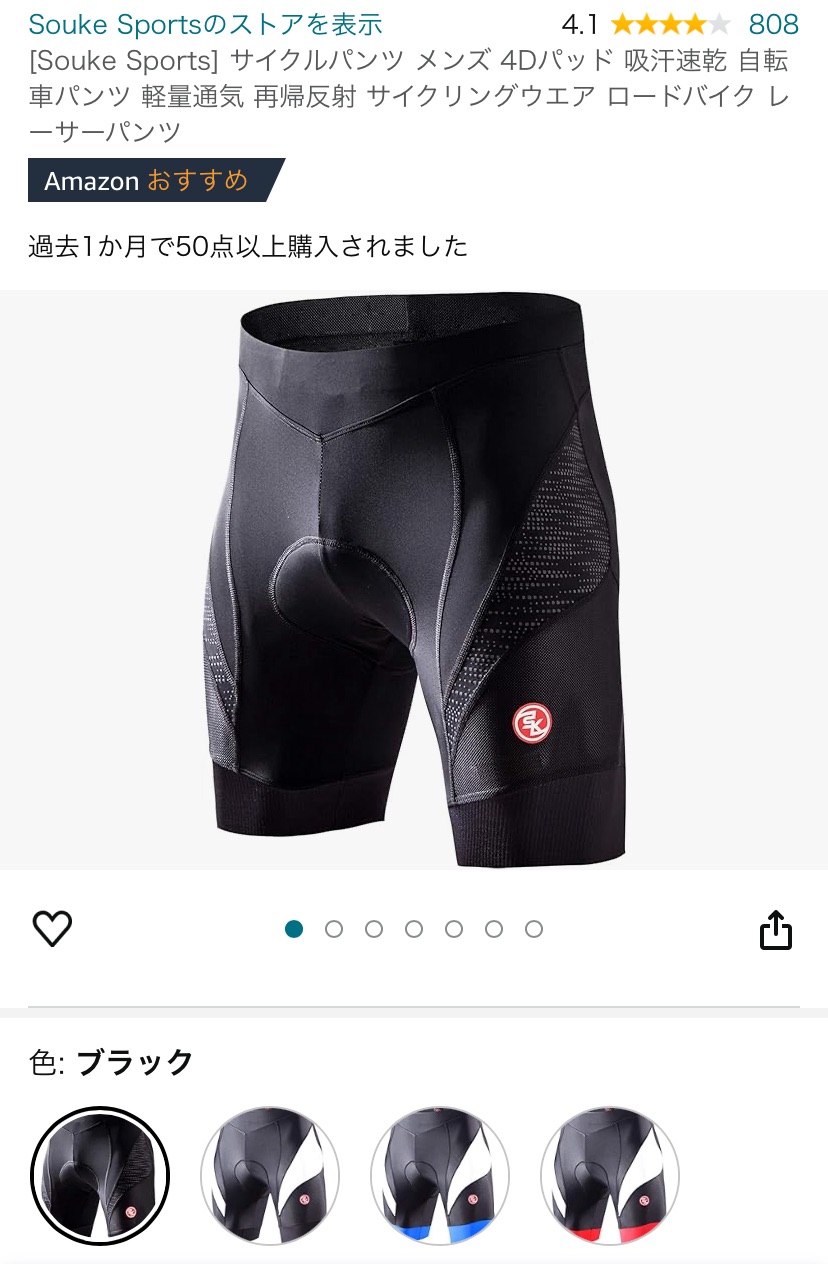Open the 808 customer reviews

[x=773, y=24]
